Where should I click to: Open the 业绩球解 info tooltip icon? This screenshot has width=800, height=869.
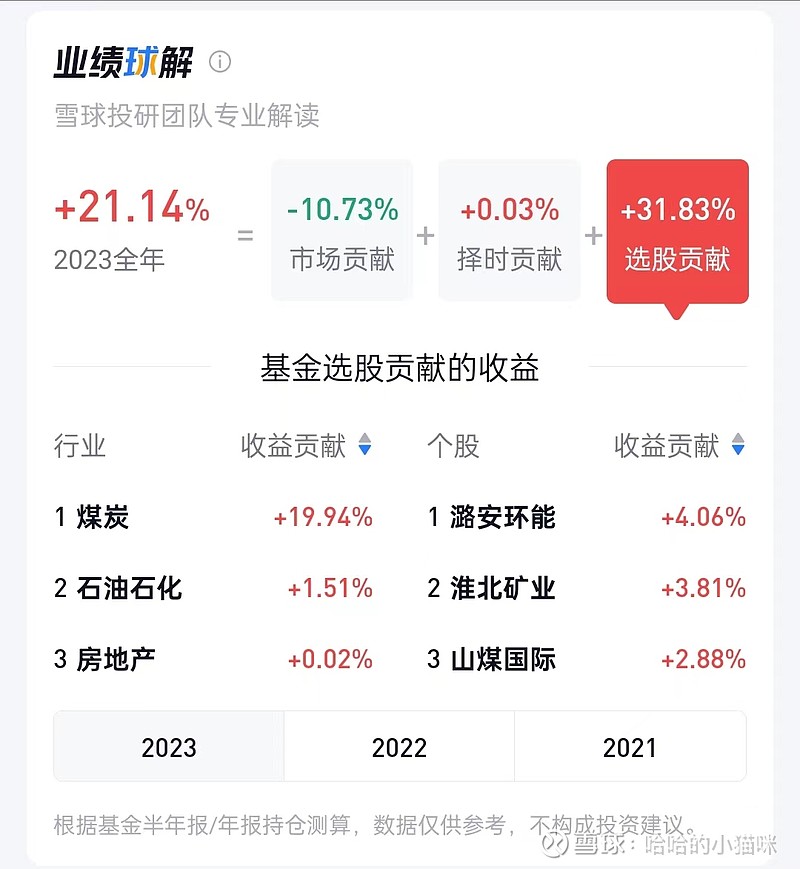(x=219, y=61)
